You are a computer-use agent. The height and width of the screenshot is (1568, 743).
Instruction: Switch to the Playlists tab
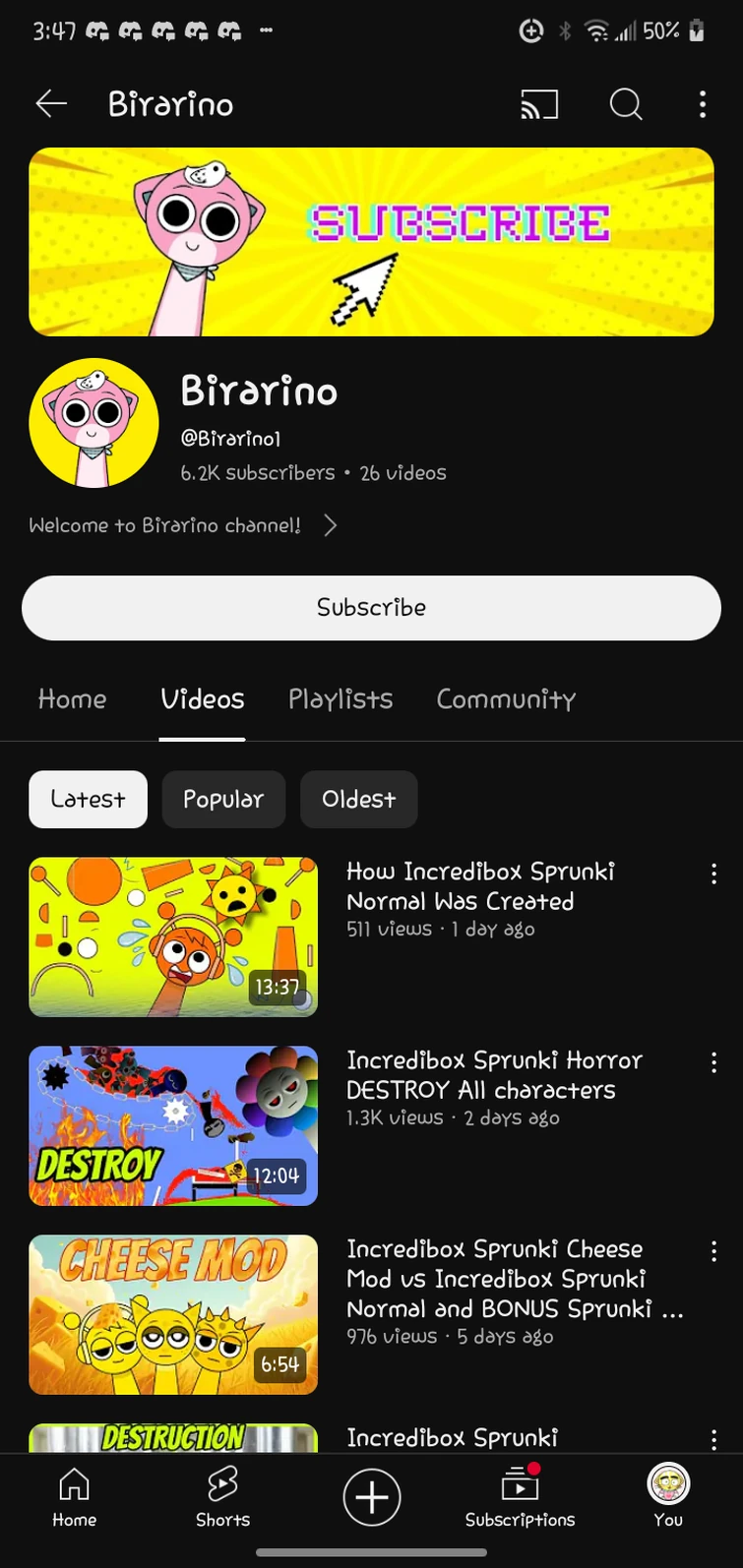340,699
